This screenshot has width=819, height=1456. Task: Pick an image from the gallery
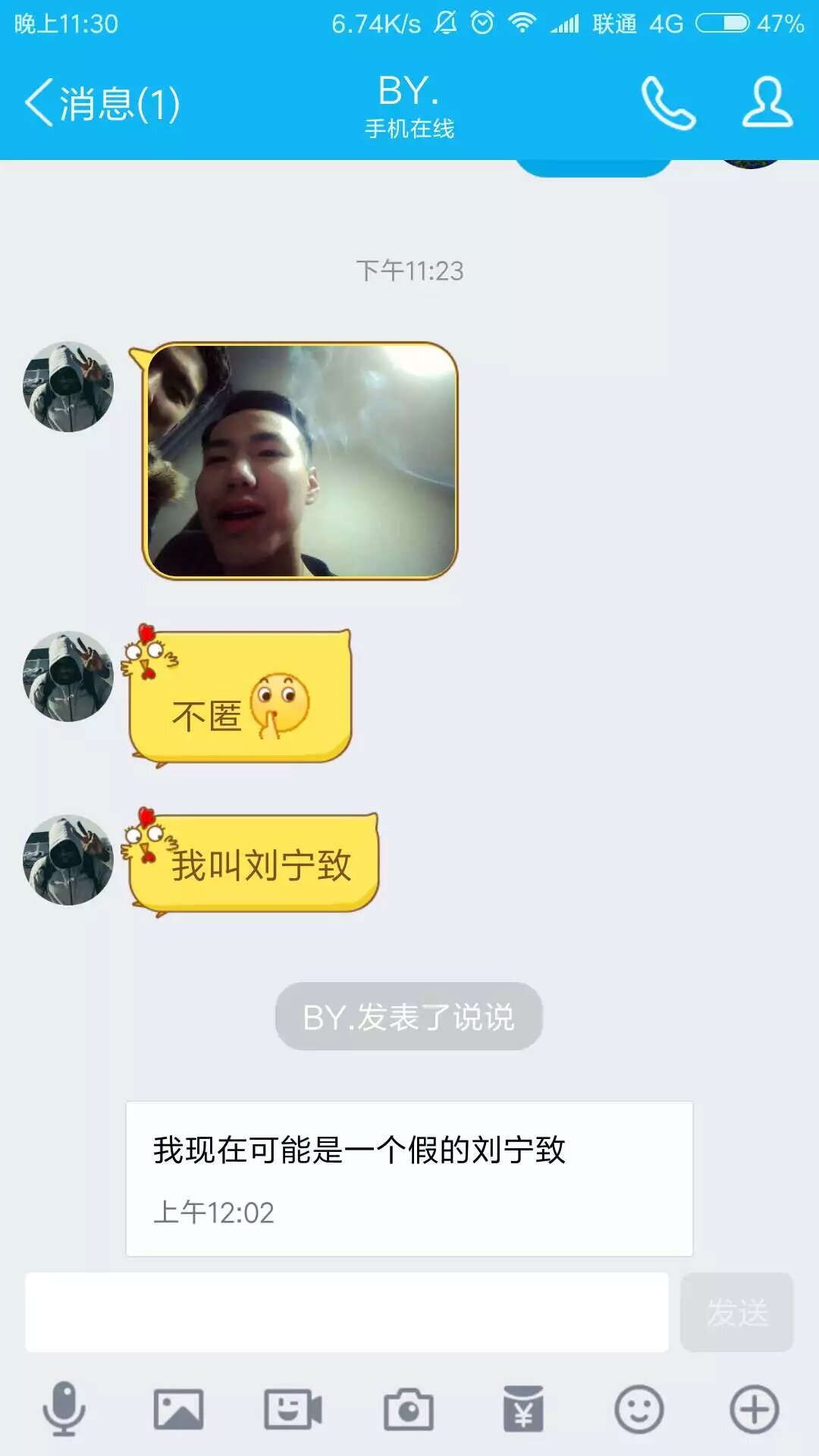point(178,1409)
